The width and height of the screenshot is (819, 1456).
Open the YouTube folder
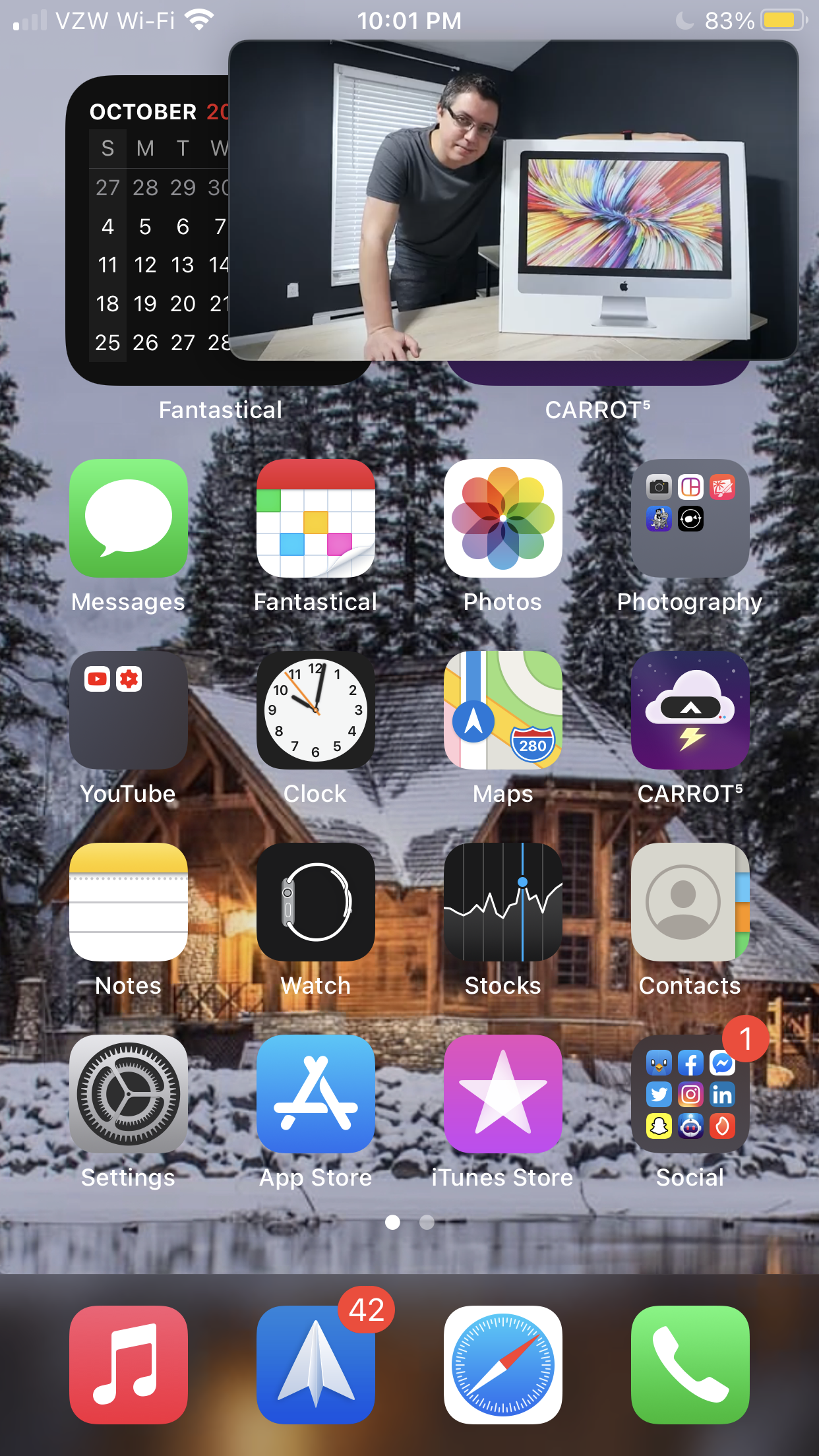point(129,710)
